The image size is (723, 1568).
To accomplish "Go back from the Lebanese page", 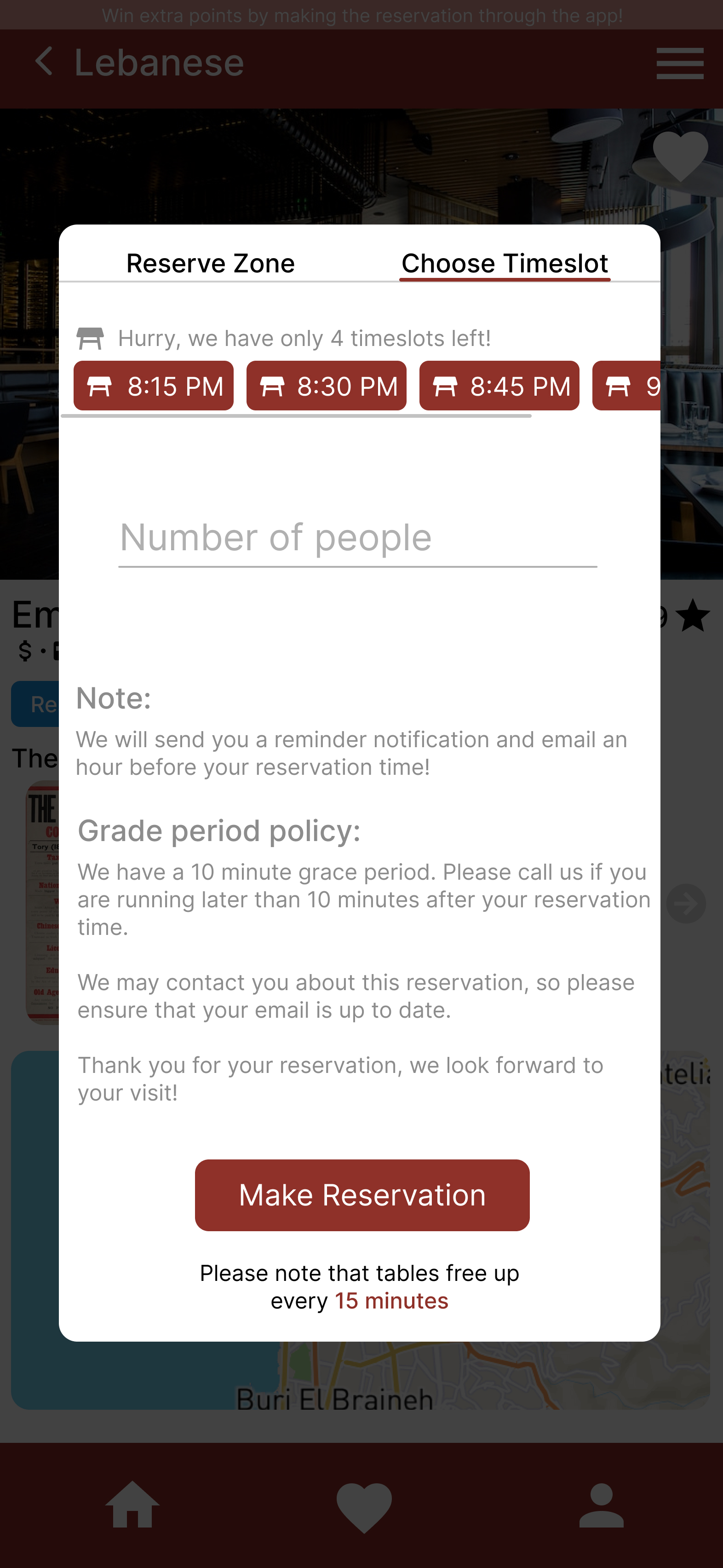I will (x=44, y=62).
